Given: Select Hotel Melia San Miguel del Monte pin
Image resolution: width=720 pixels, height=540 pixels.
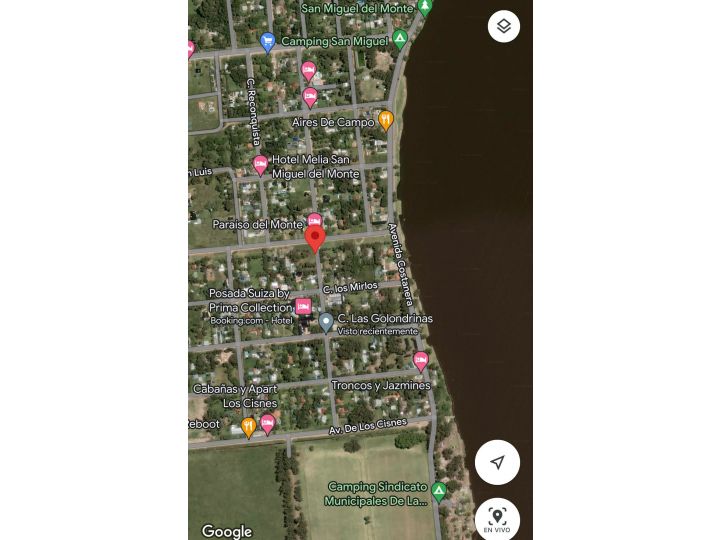Looking at the screenshot, I should [260, 165].
